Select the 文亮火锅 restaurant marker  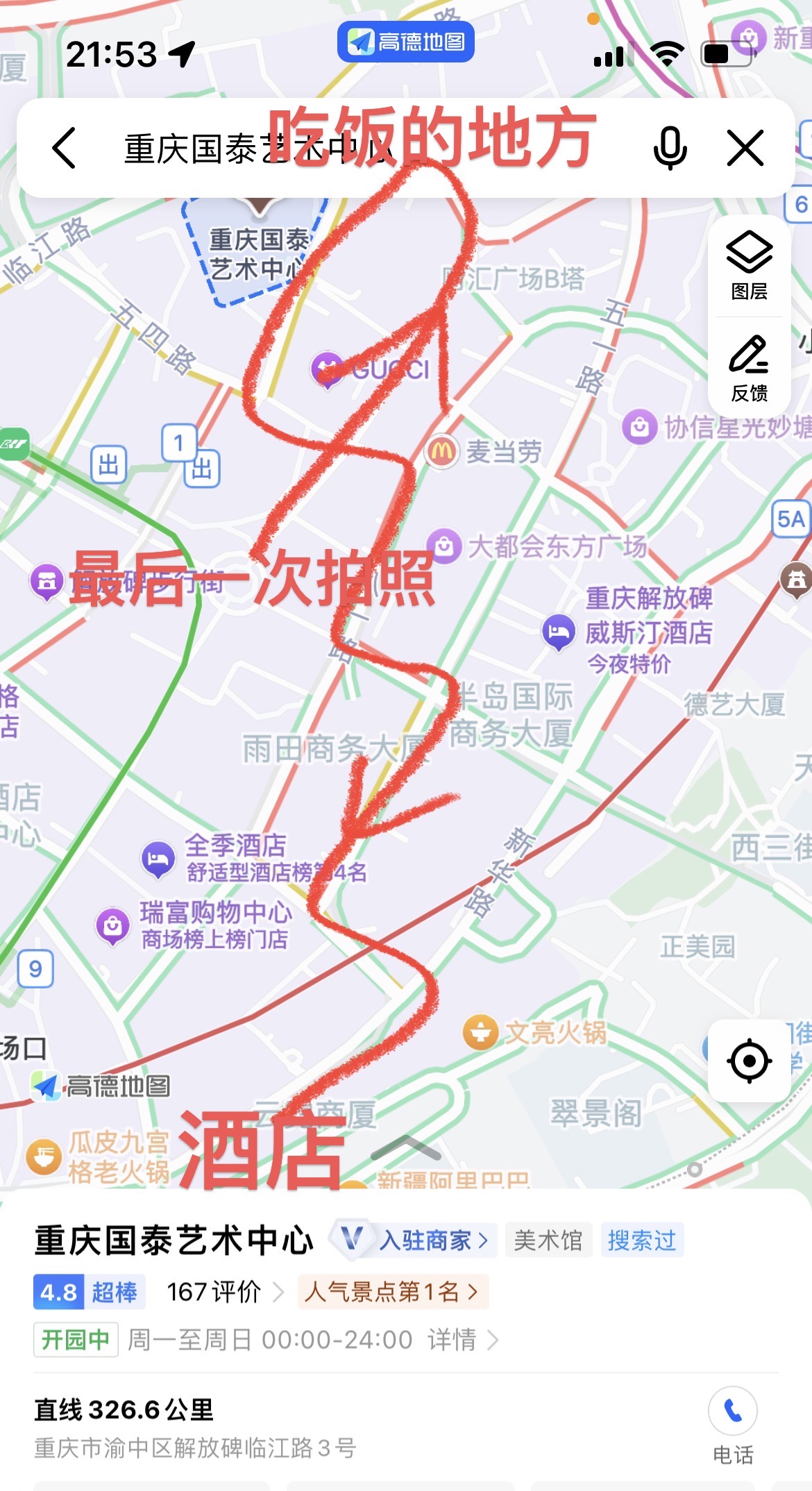coord(480,1031)
